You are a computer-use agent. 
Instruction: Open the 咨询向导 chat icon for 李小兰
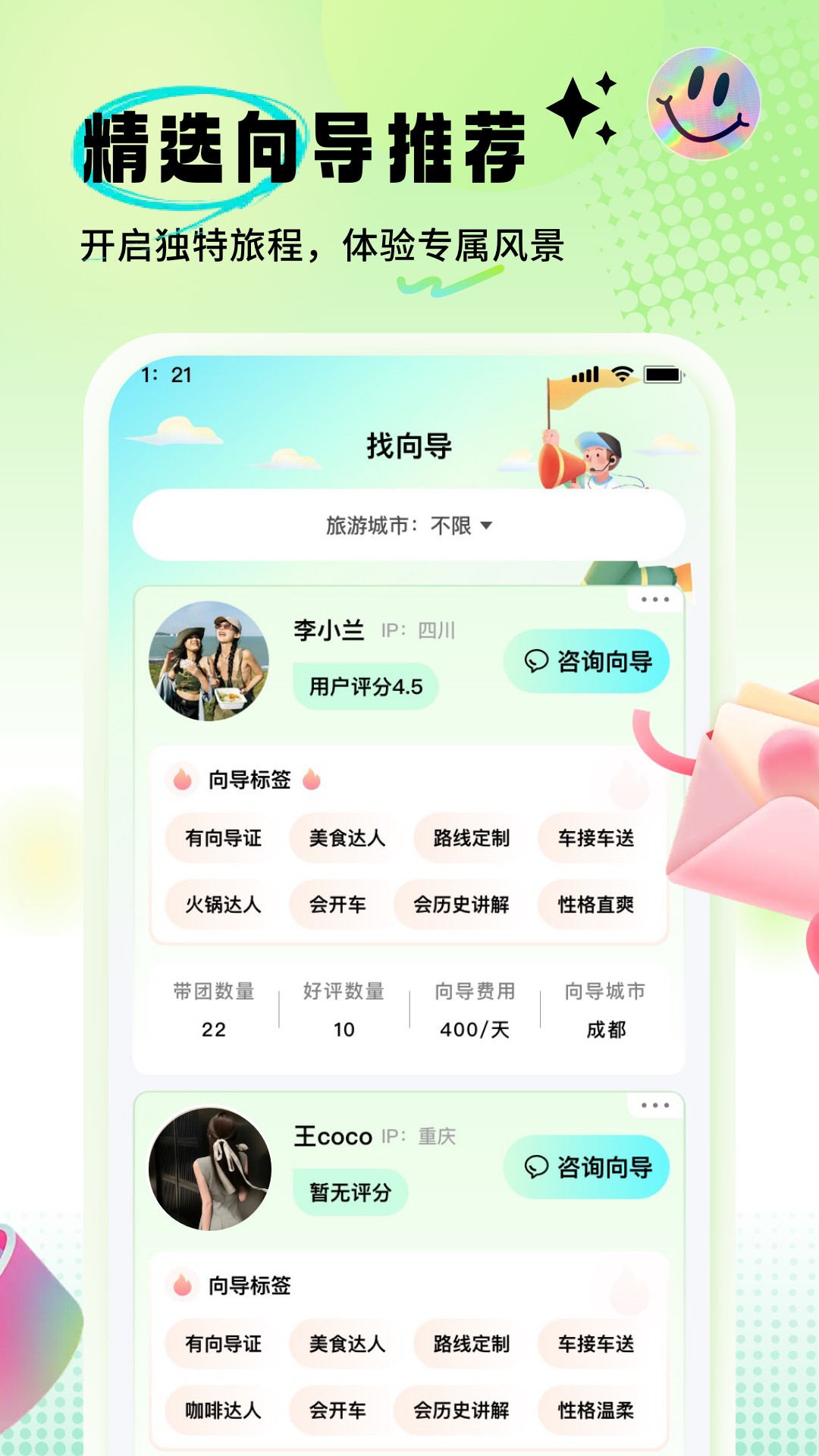pyautogui.click(x=535, y=661)
